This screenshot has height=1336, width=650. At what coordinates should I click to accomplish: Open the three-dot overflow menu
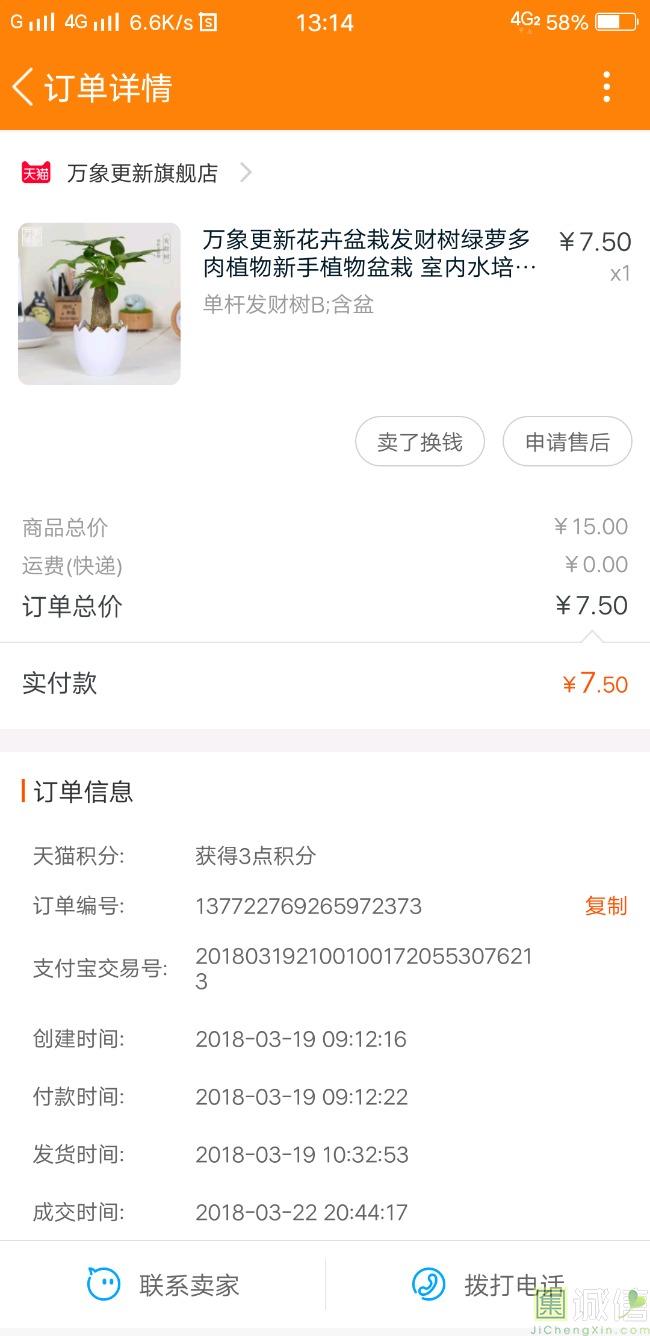pyautogui.click(x=606, y=88)
